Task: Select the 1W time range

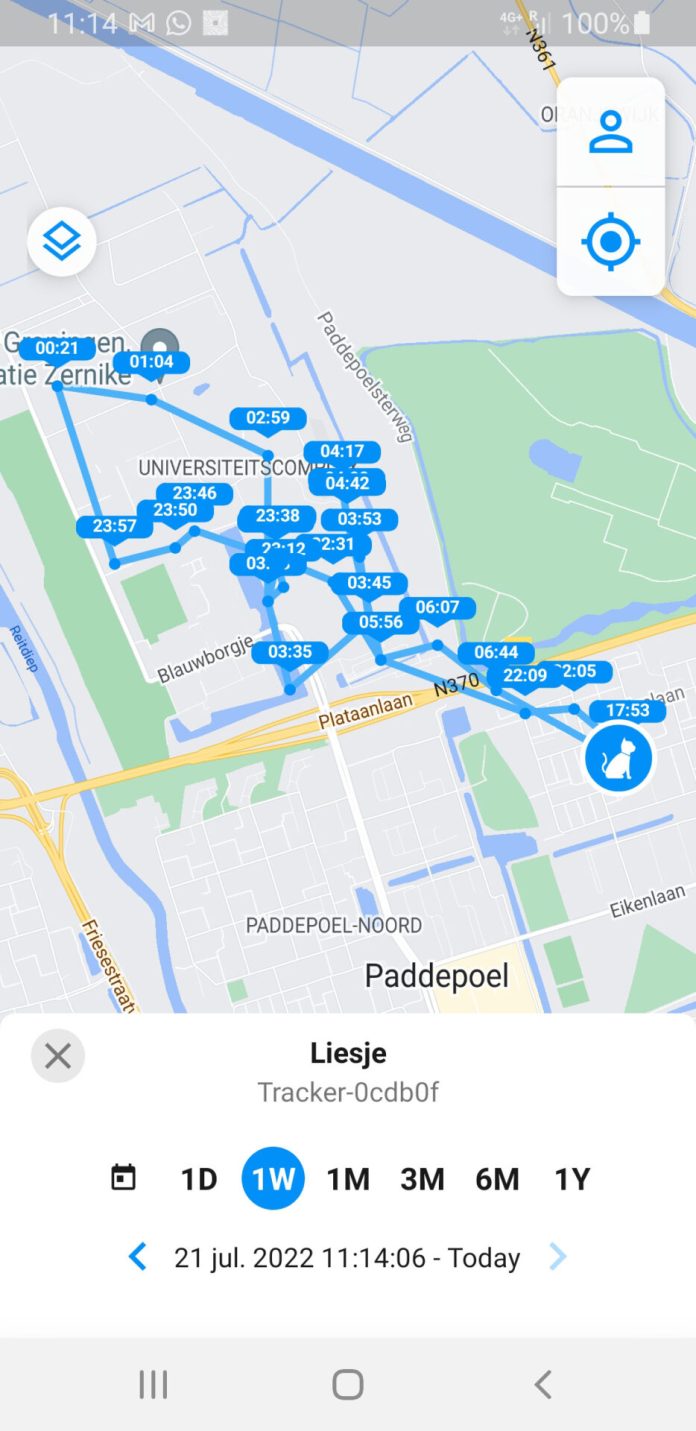Action: coord(273,1179)
